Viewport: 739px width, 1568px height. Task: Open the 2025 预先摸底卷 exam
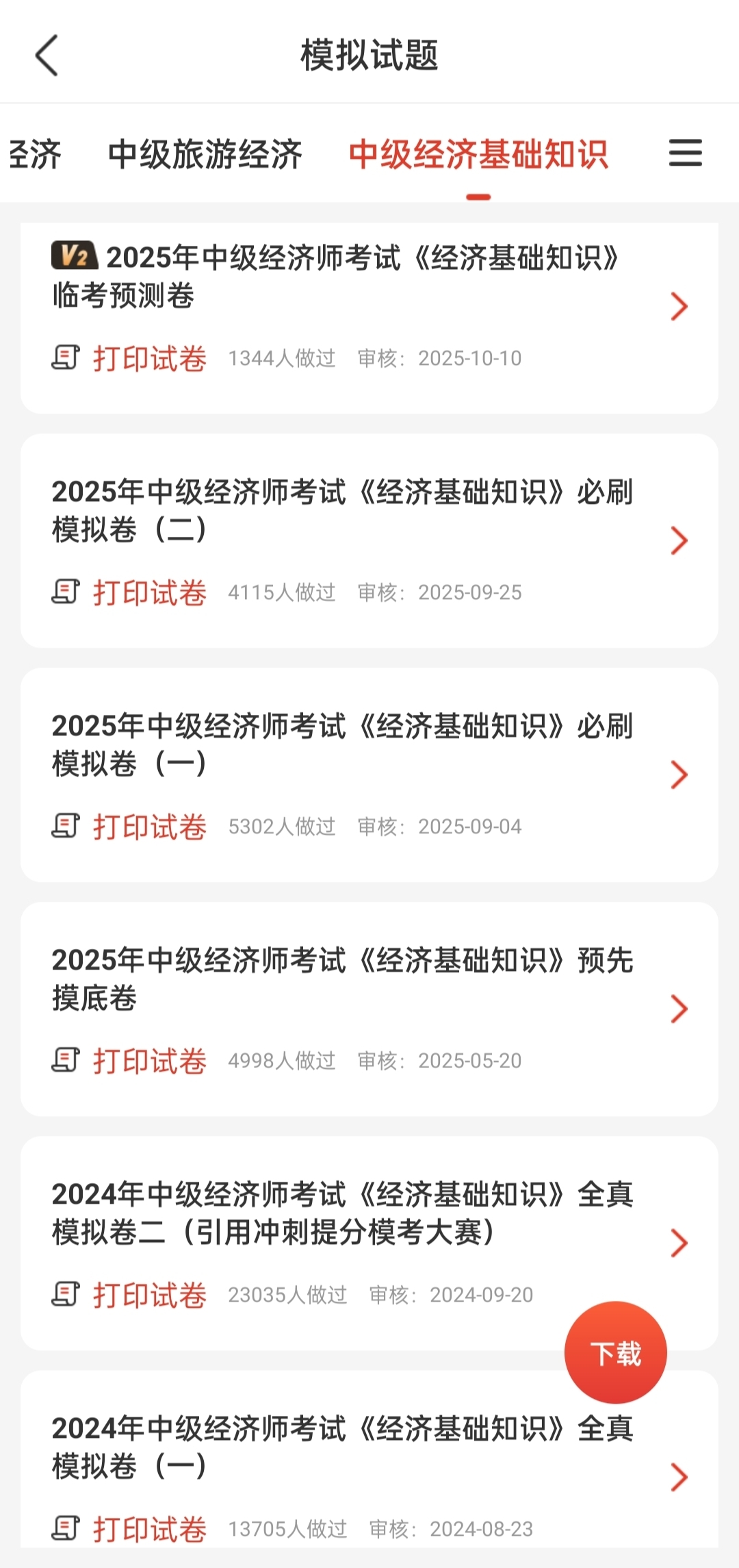[342, 979]
